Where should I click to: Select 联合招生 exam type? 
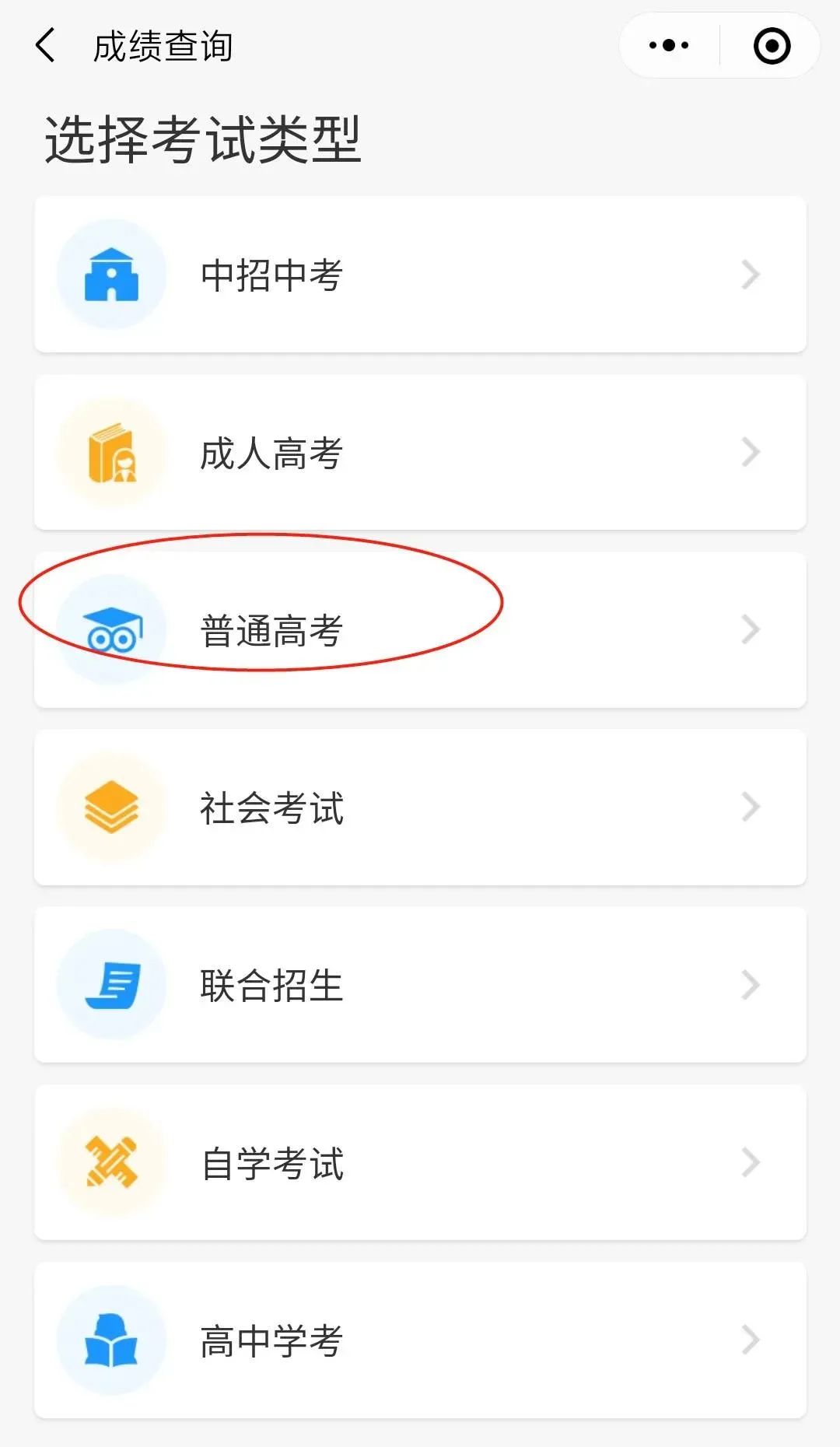(x=420, y=984)
